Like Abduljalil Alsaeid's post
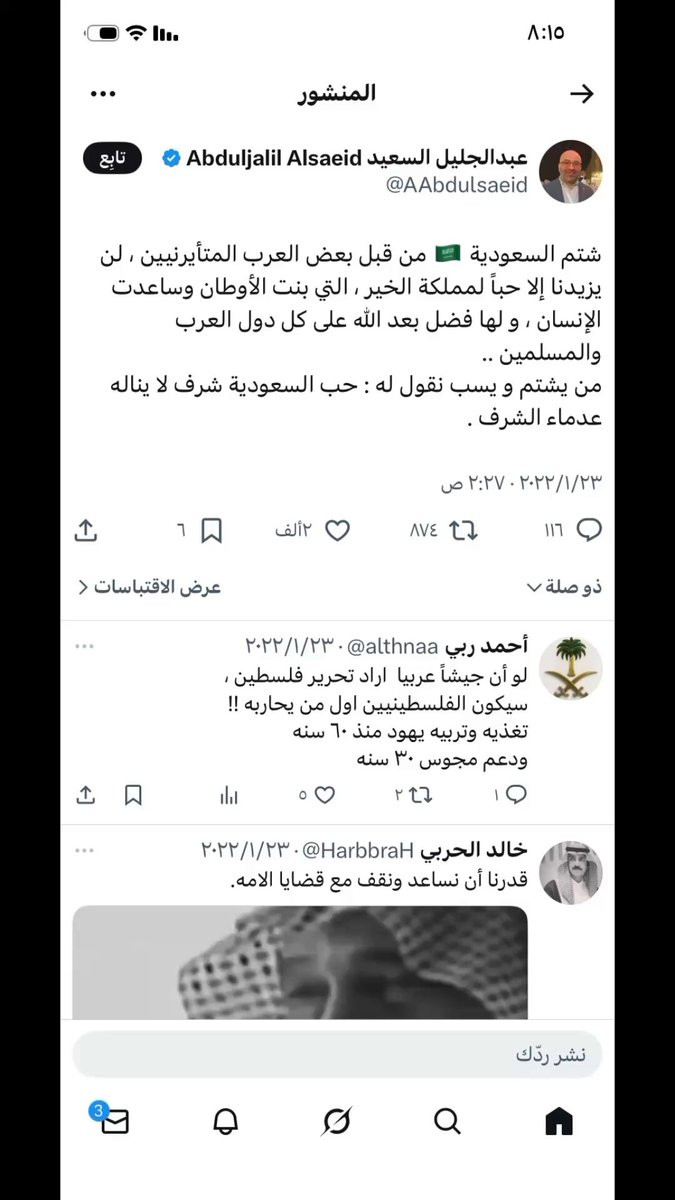The height and width of the screenshot is (1200, 675). [x=338, y=531]
